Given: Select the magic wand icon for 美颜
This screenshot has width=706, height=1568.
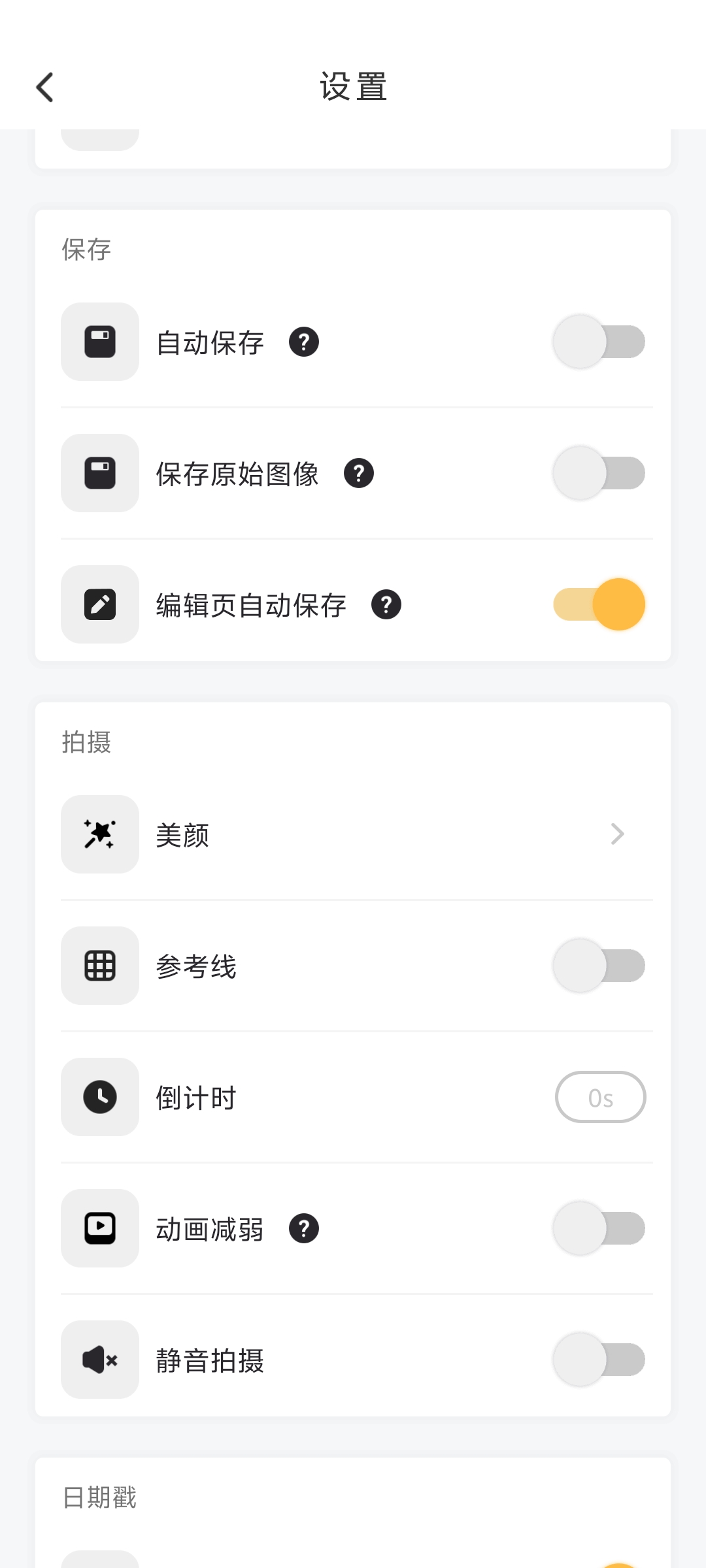Looking at the screenshot, I should click(x=99, y=834).
